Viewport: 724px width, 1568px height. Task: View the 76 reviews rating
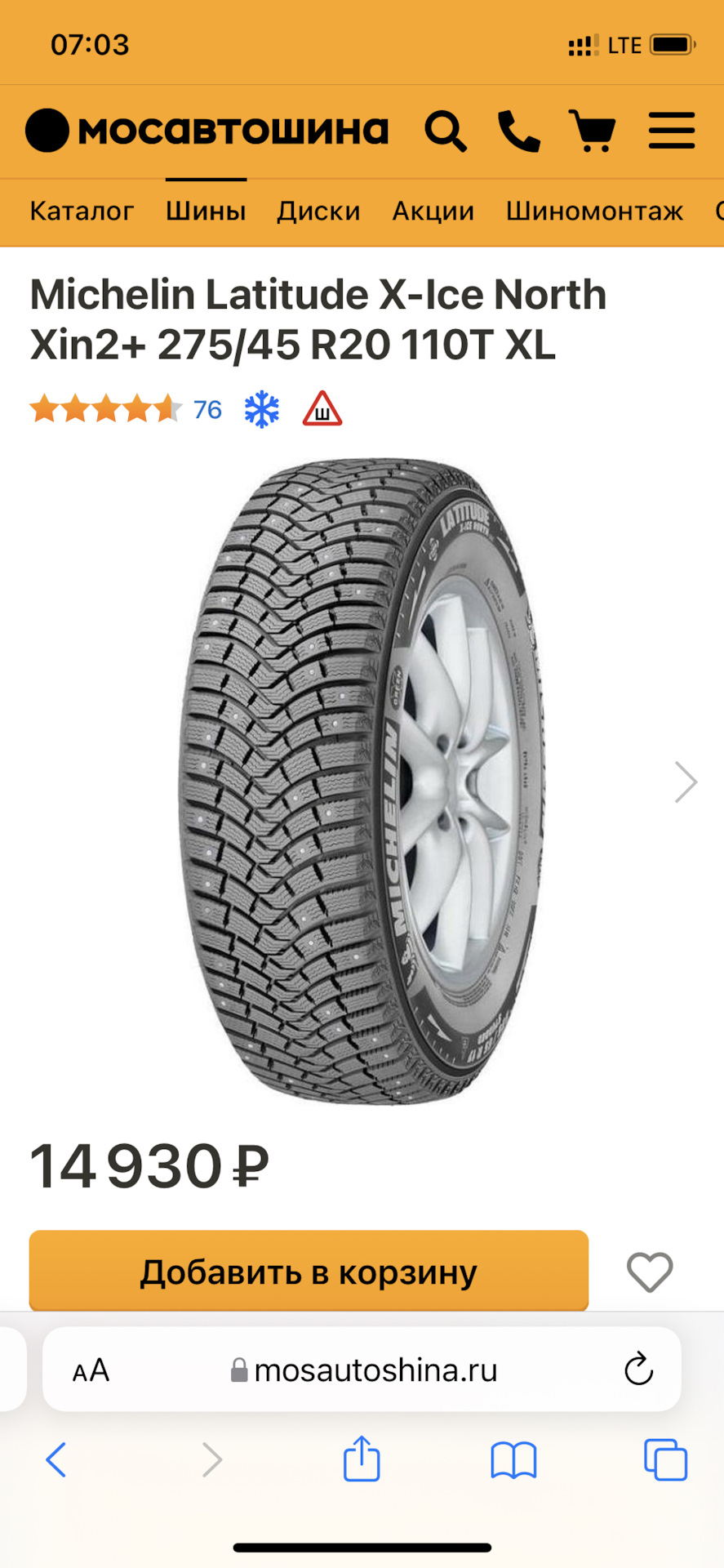coord(207,409)
